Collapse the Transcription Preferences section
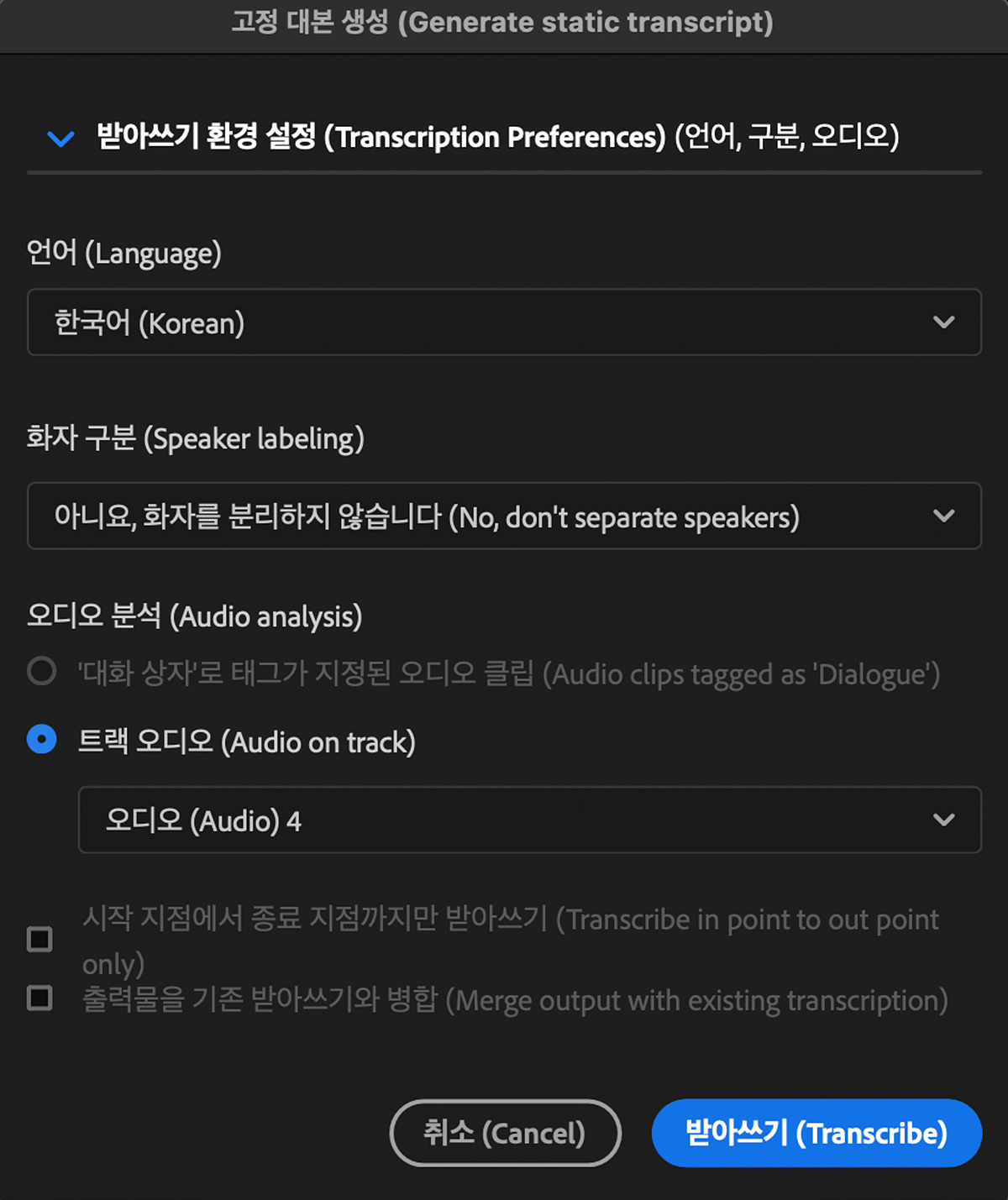The width and height of the screenshot is (1008, 1200). (x=60, y=138)
